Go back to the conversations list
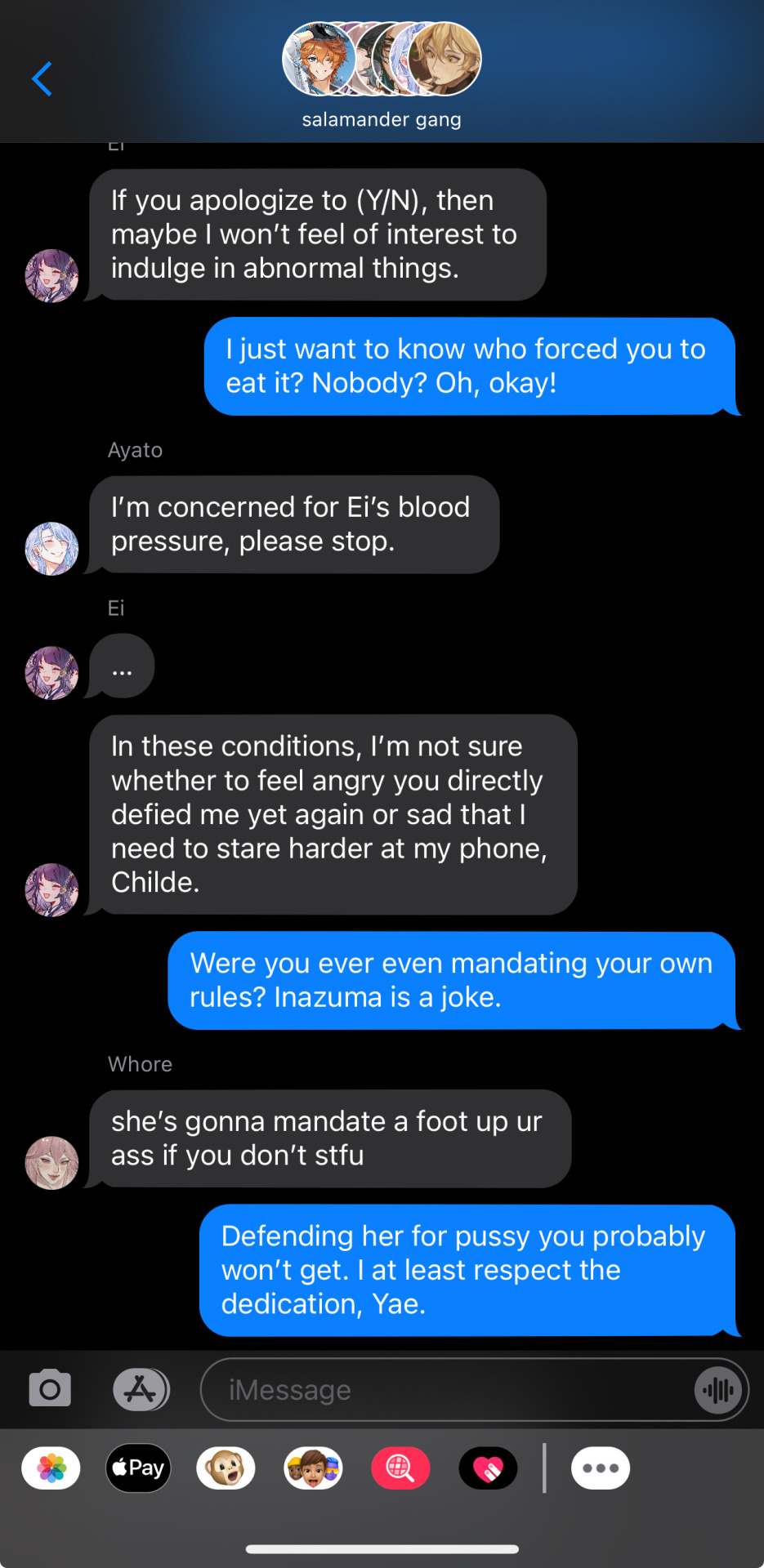764x1568 pixels. (x=42, y=79)
